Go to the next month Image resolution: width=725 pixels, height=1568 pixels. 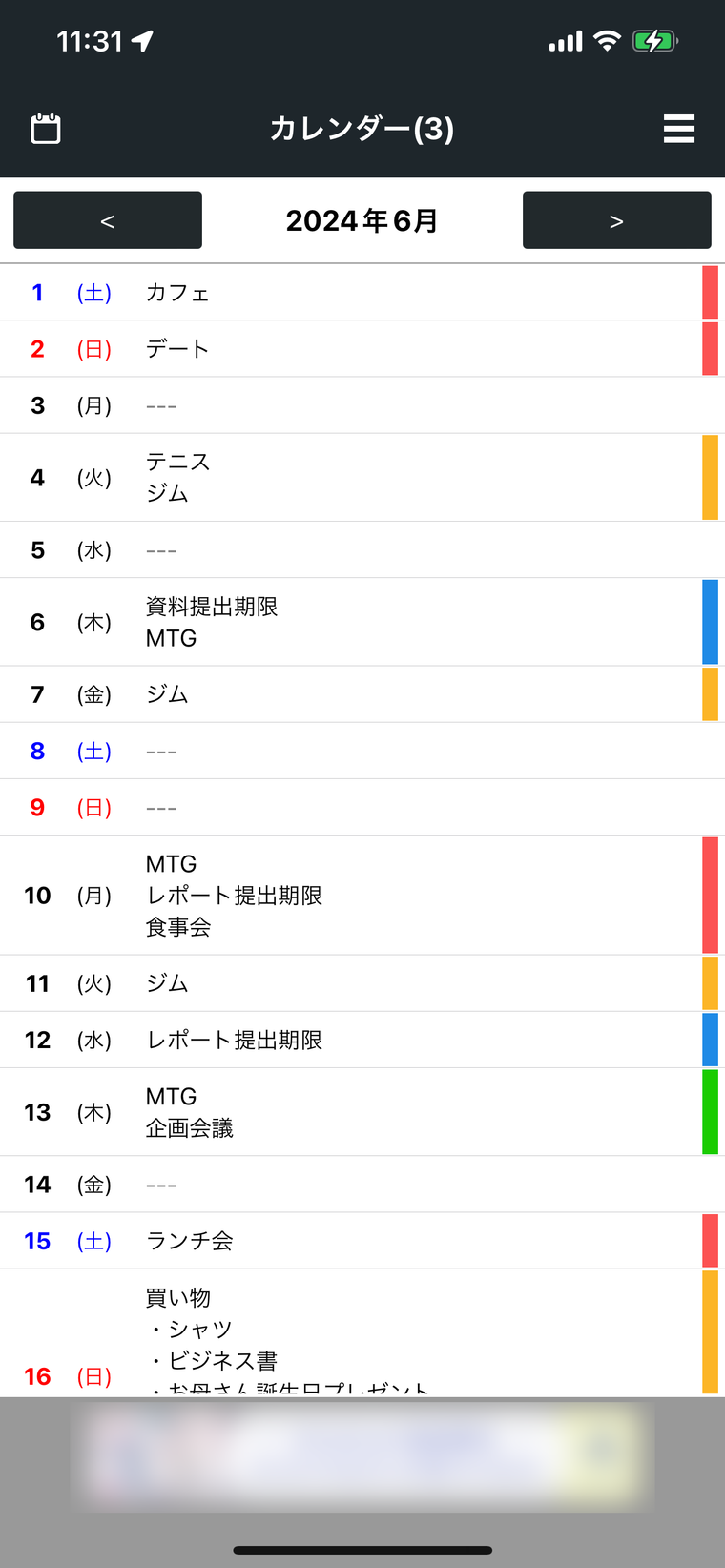617,220
